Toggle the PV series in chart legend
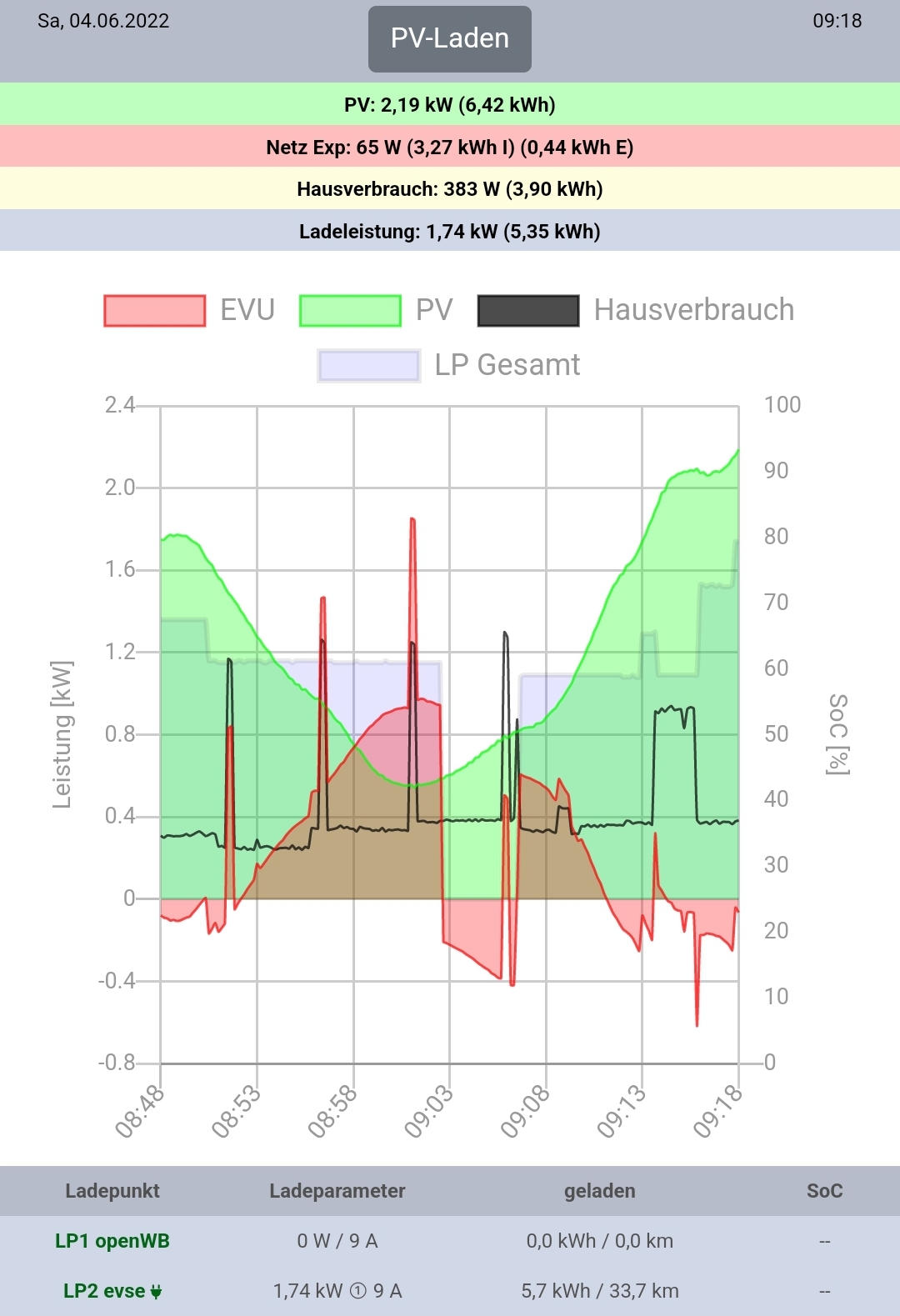Viewport: 900px width, 1316px height. (377, 310)
